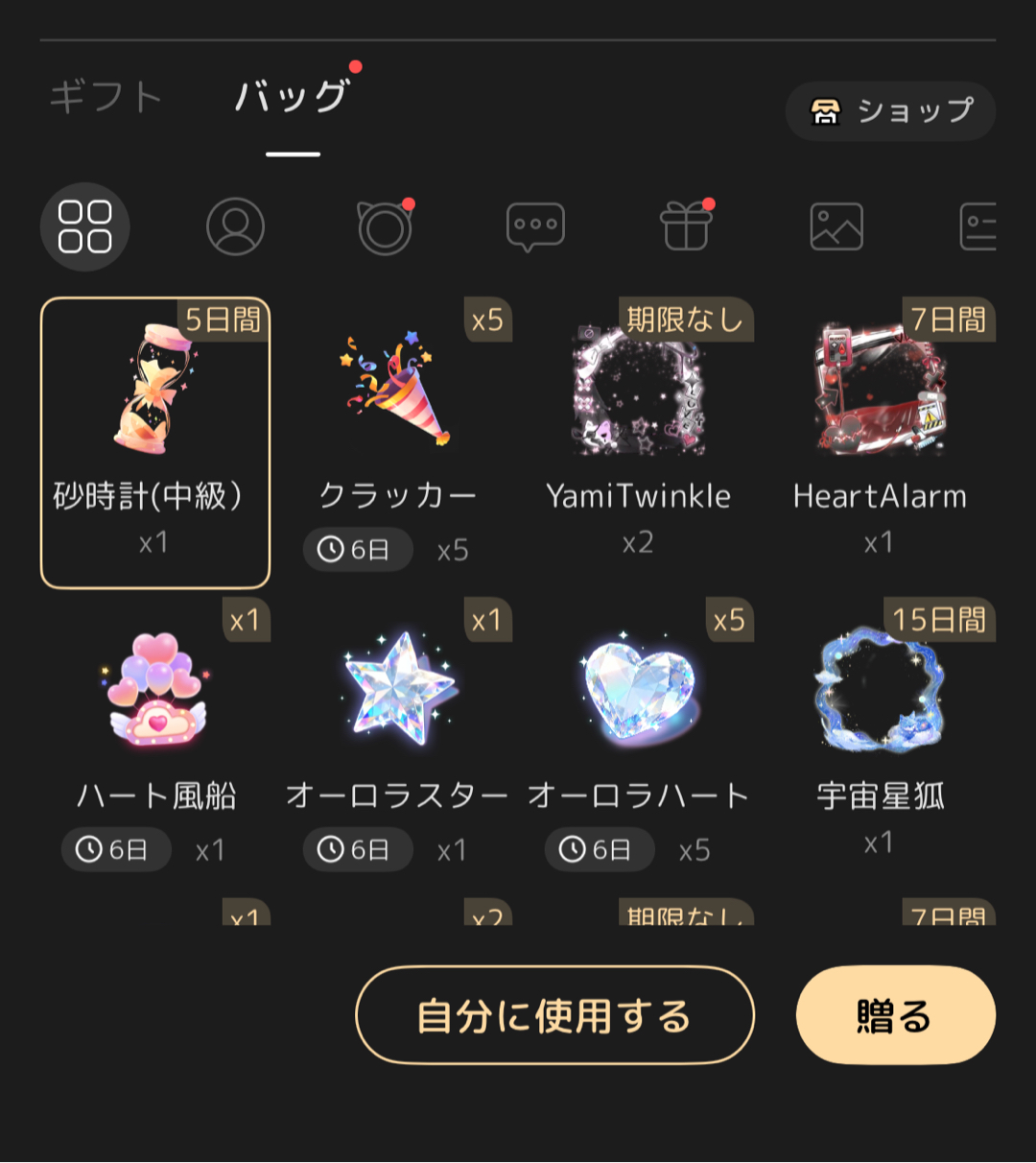Show all items with the grid filter
The width and height of the screenshot is (1036, 1163).
(85, 226)
